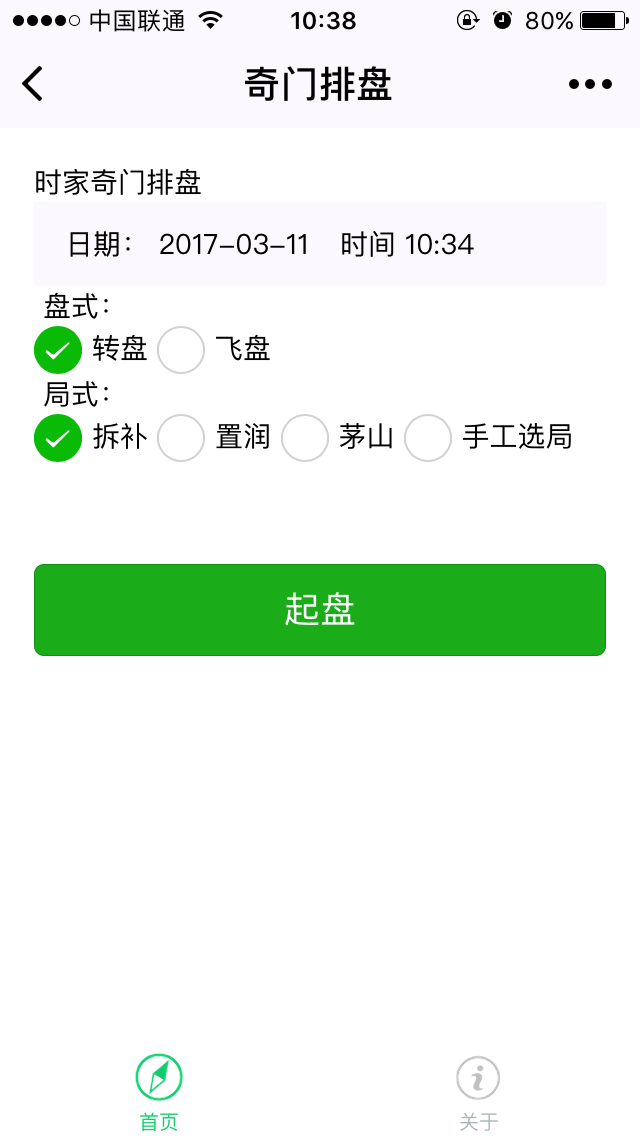Select the 飞盘 radio option
Screen dimensions: 640x1136
(181, 349)
